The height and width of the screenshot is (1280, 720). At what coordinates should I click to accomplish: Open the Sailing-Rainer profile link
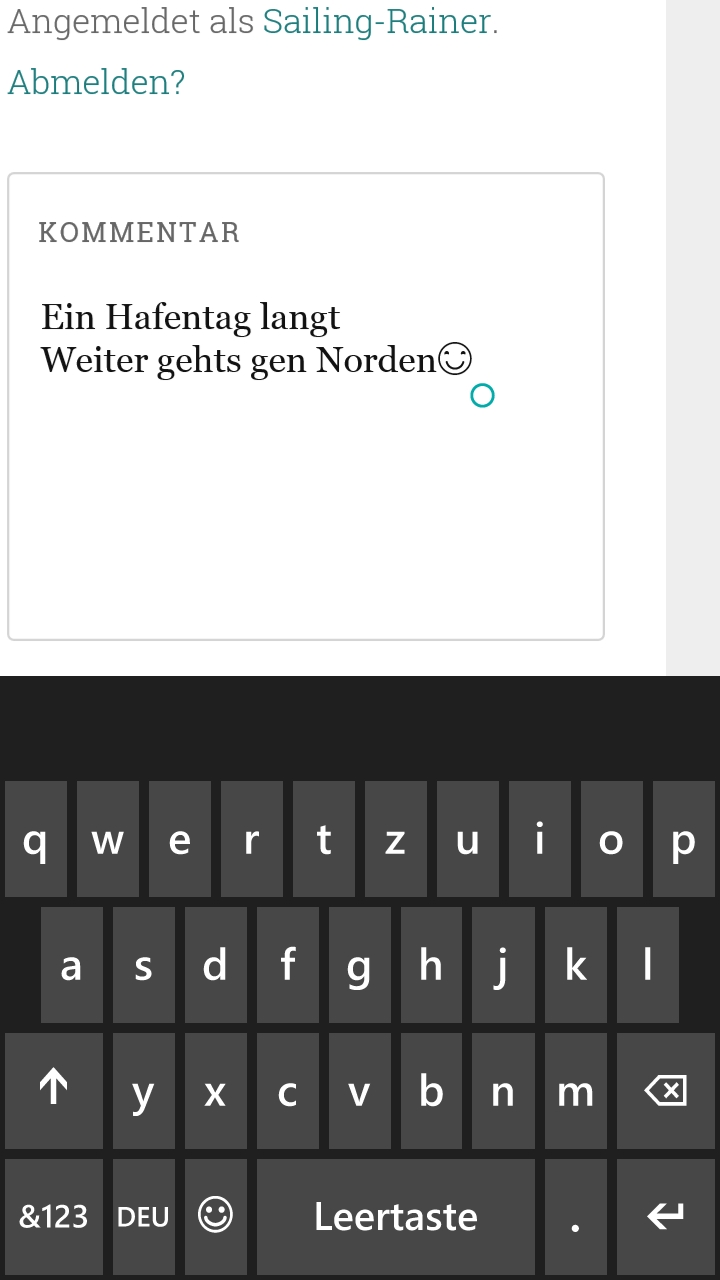tap(378, 22)
